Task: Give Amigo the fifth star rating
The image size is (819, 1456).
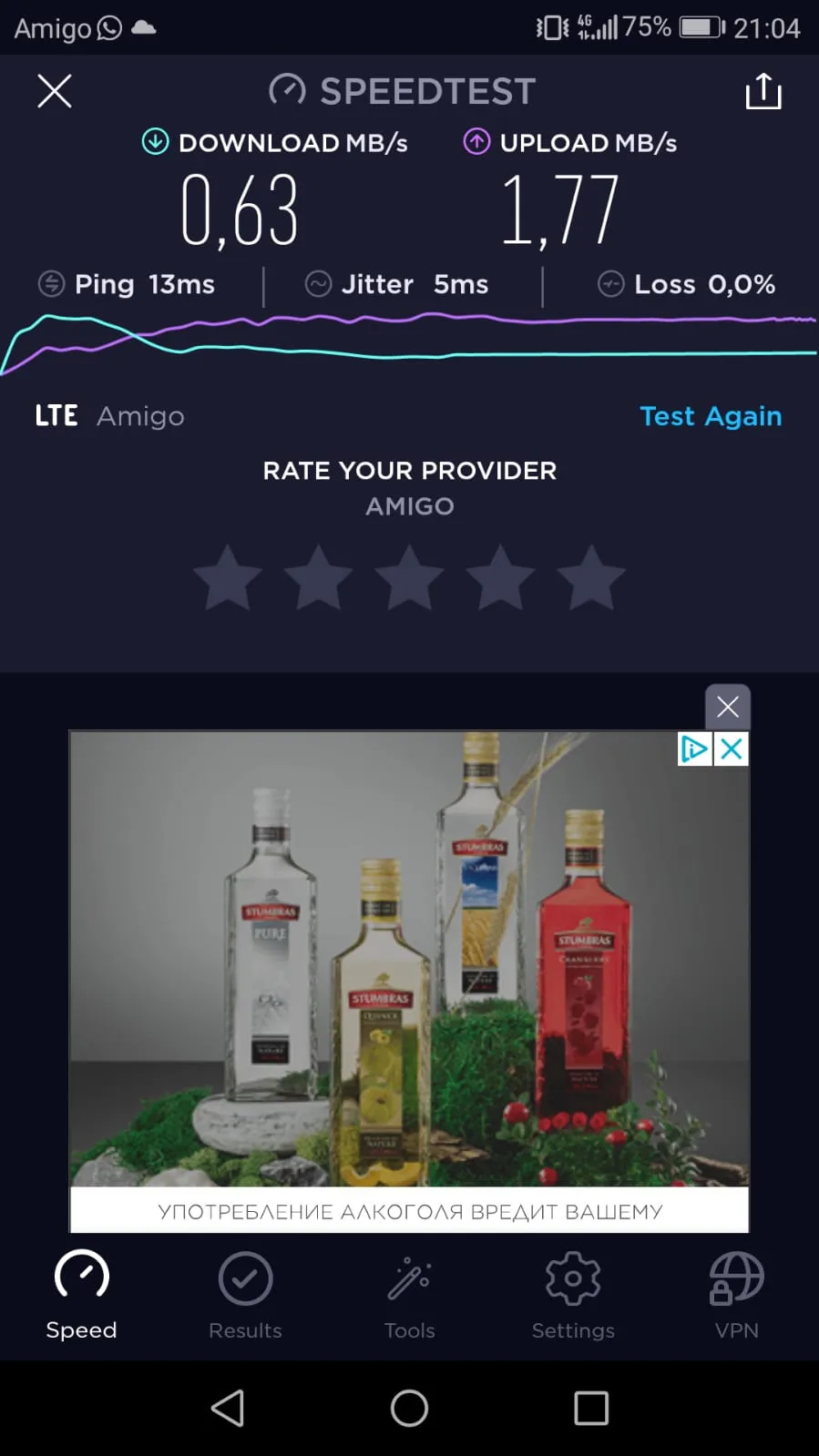Action: point(591,577)
